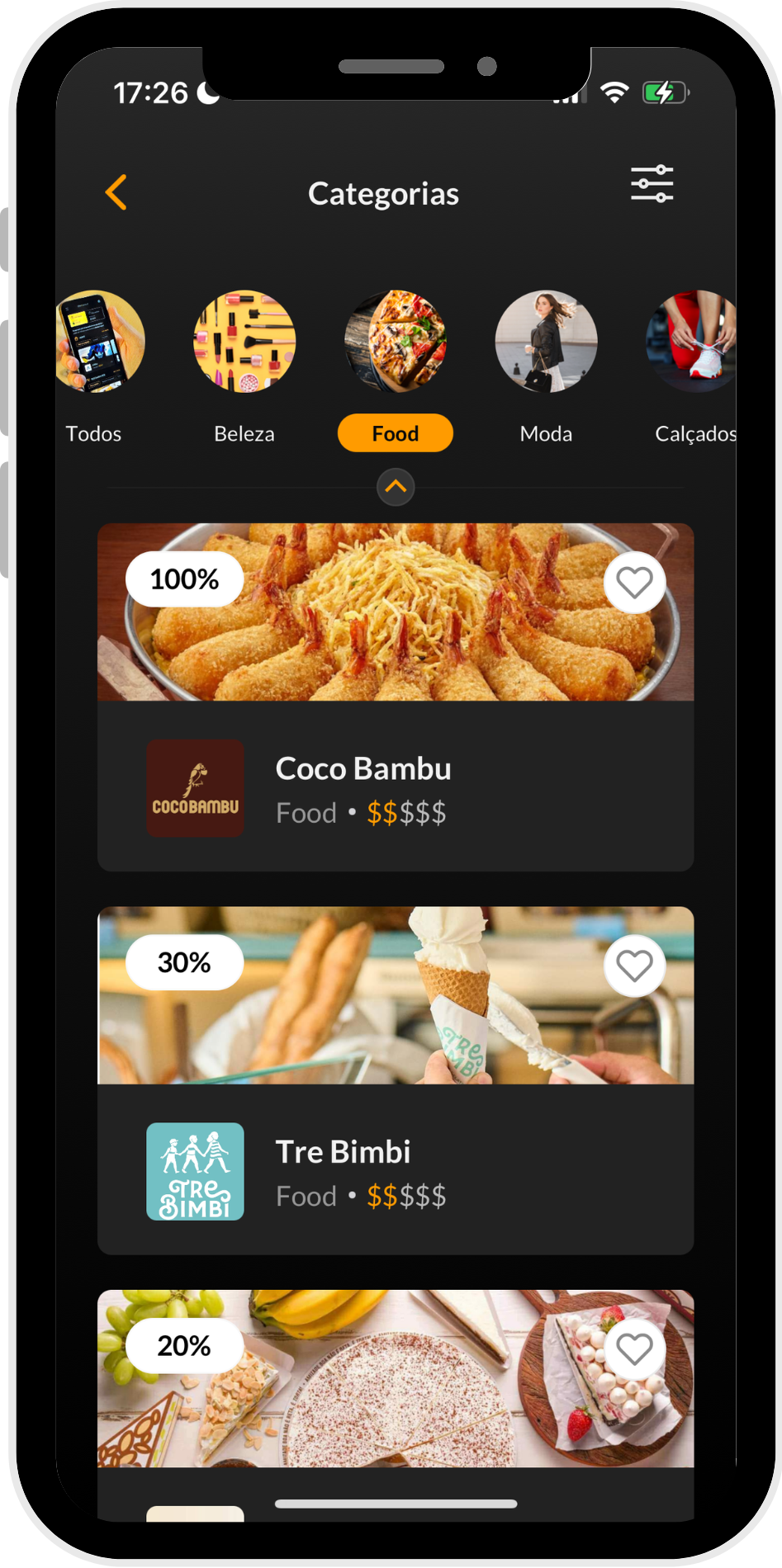Viewport: 782px width, 1568px height.
Task: Go back using the orange arrow
Action: coord(116,192)
